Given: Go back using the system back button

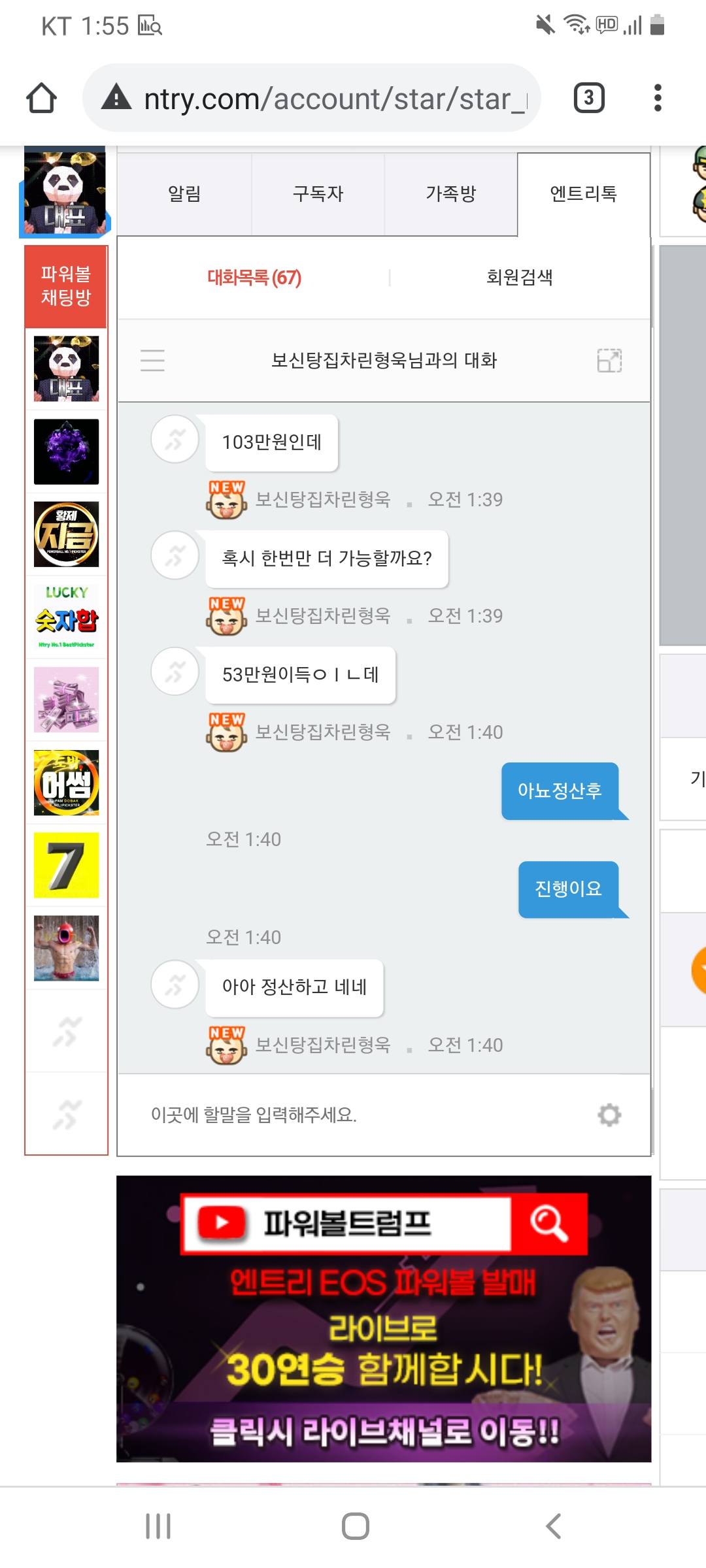Looking at the screenshot, I should tap(553, 1526).
